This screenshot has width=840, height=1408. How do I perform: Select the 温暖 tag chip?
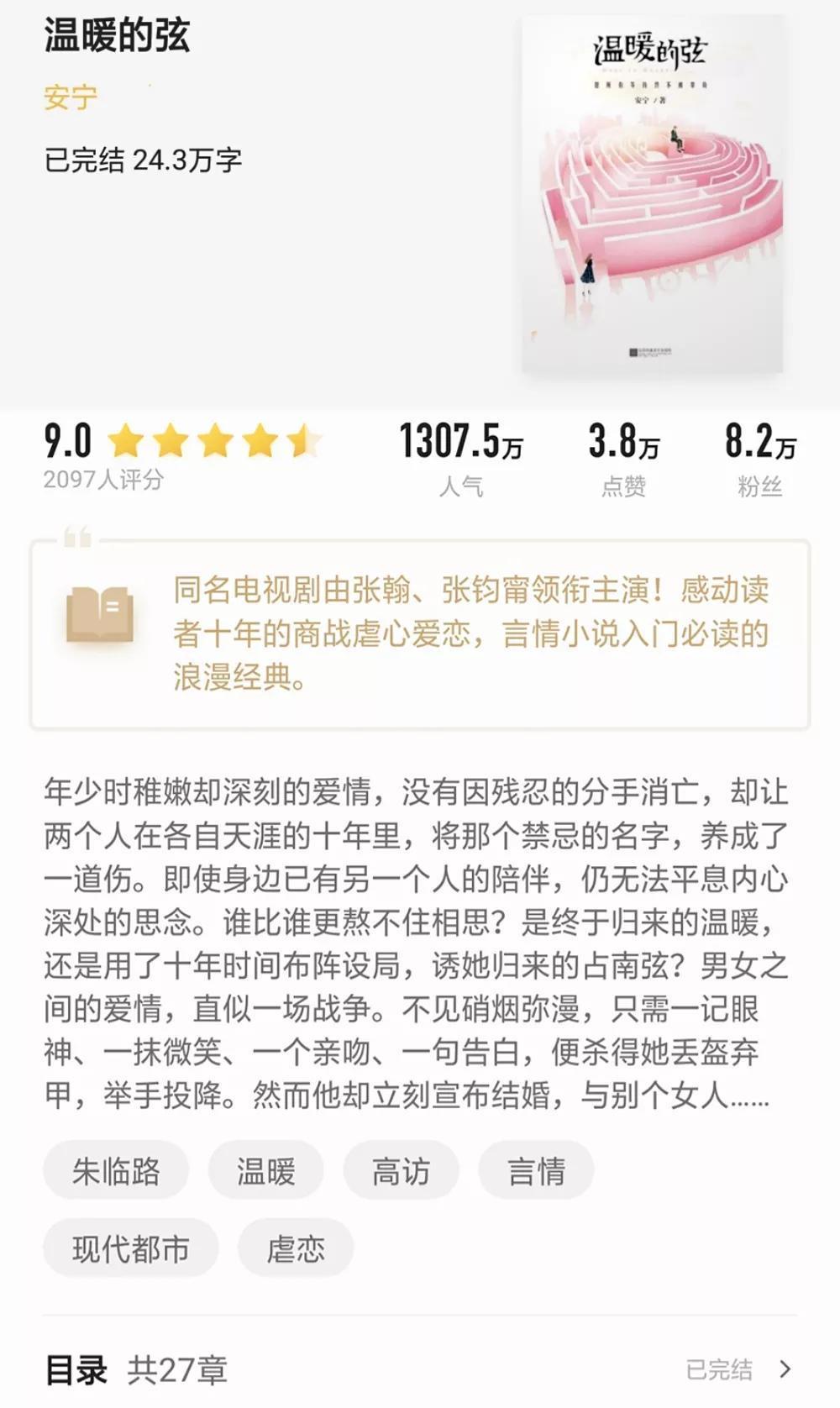coord(266,1170)
